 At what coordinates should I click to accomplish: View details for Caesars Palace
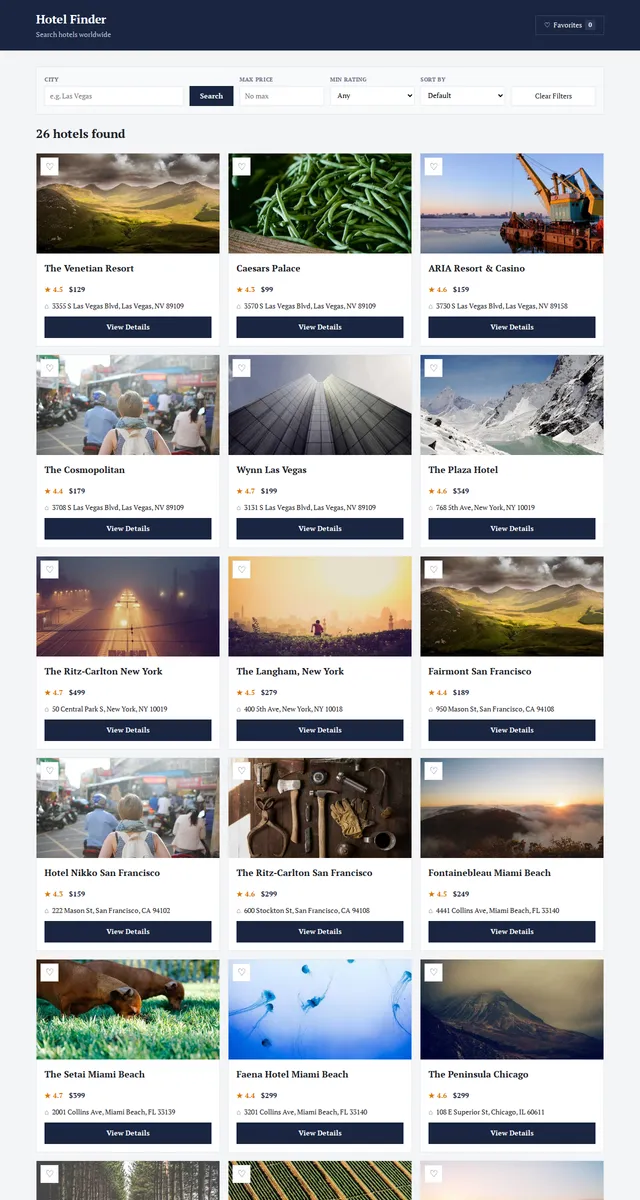320,327
